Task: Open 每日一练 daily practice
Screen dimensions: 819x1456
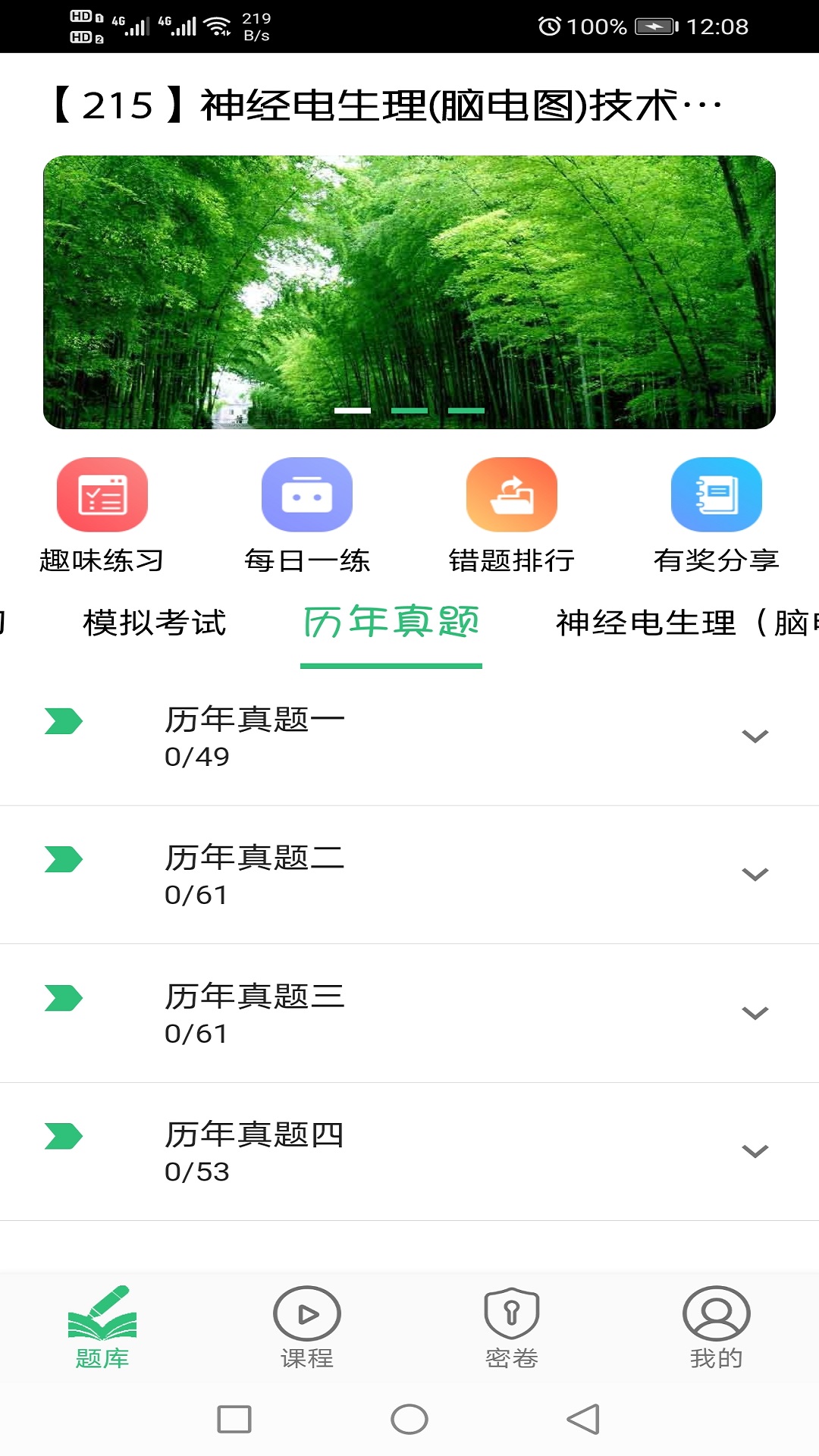Action: (306, 514)
